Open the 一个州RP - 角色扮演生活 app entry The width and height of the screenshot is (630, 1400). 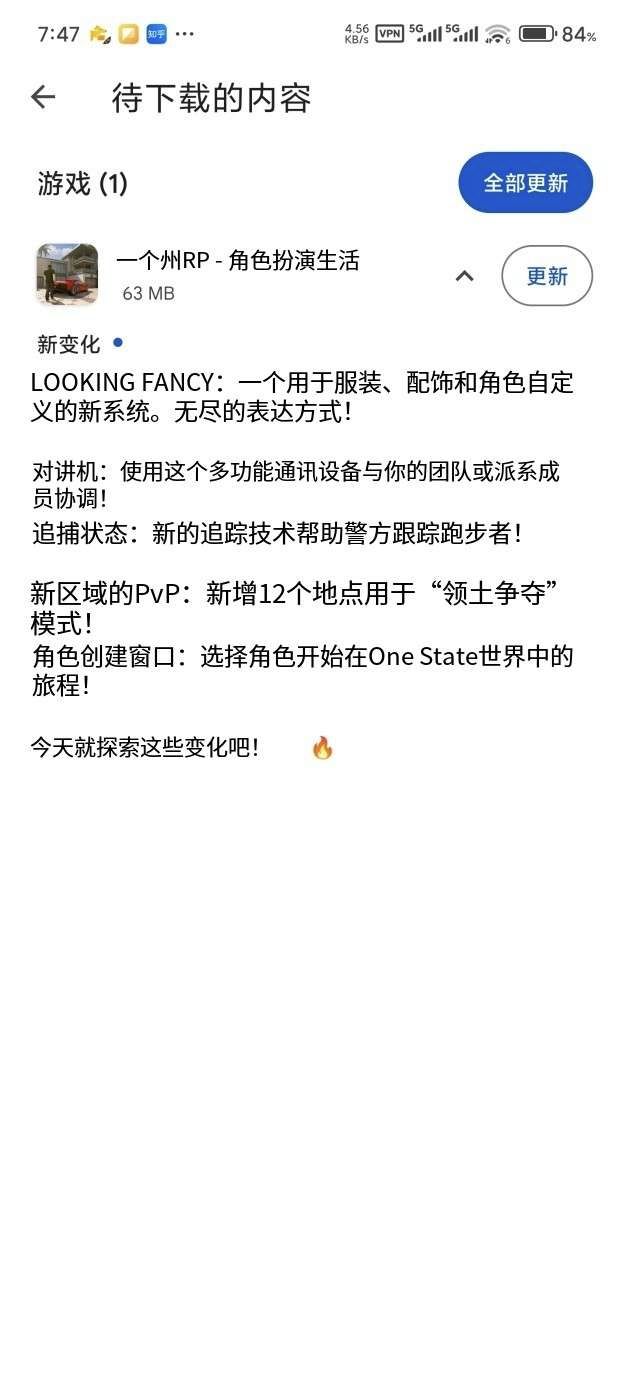click(x=237, y=262)
